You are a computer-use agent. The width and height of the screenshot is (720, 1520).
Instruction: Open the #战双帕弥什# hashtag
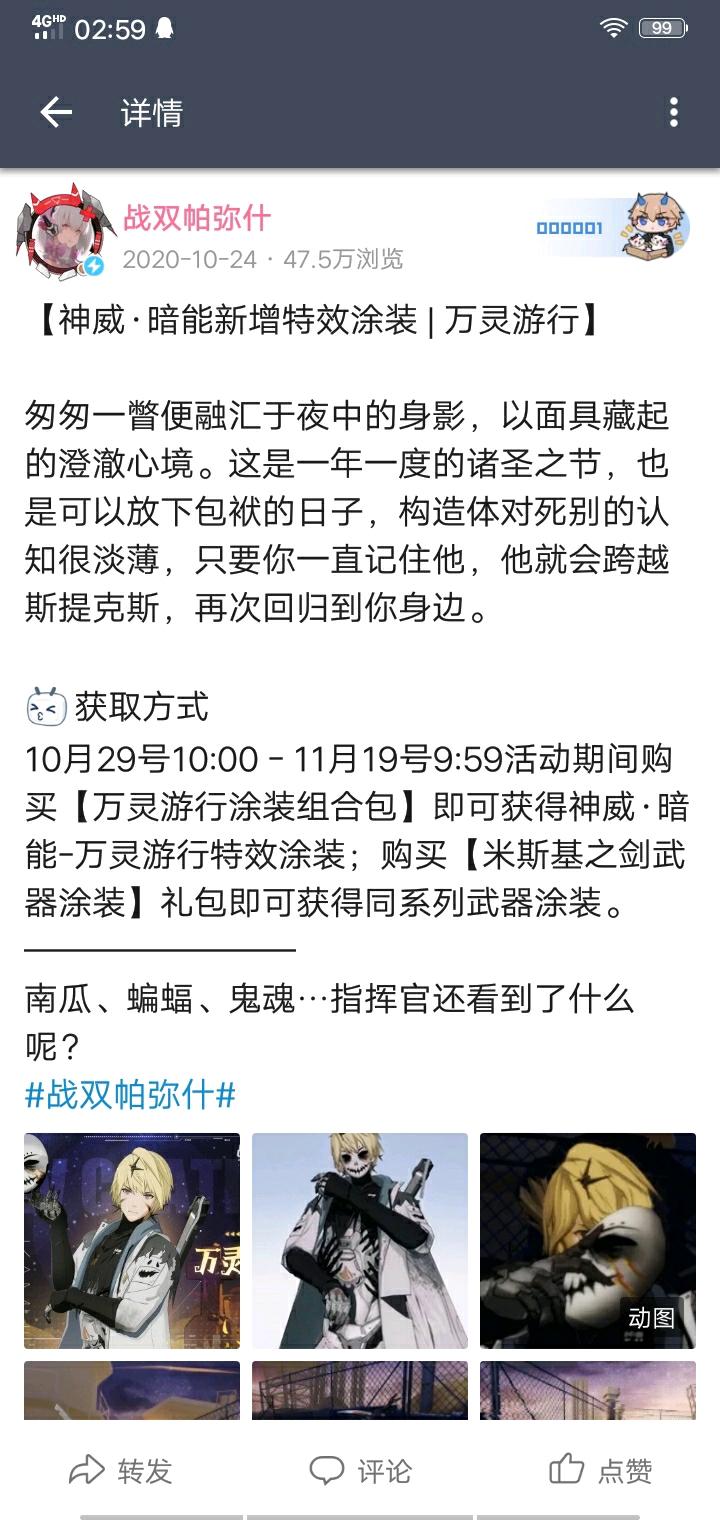tap(130, 1095)
